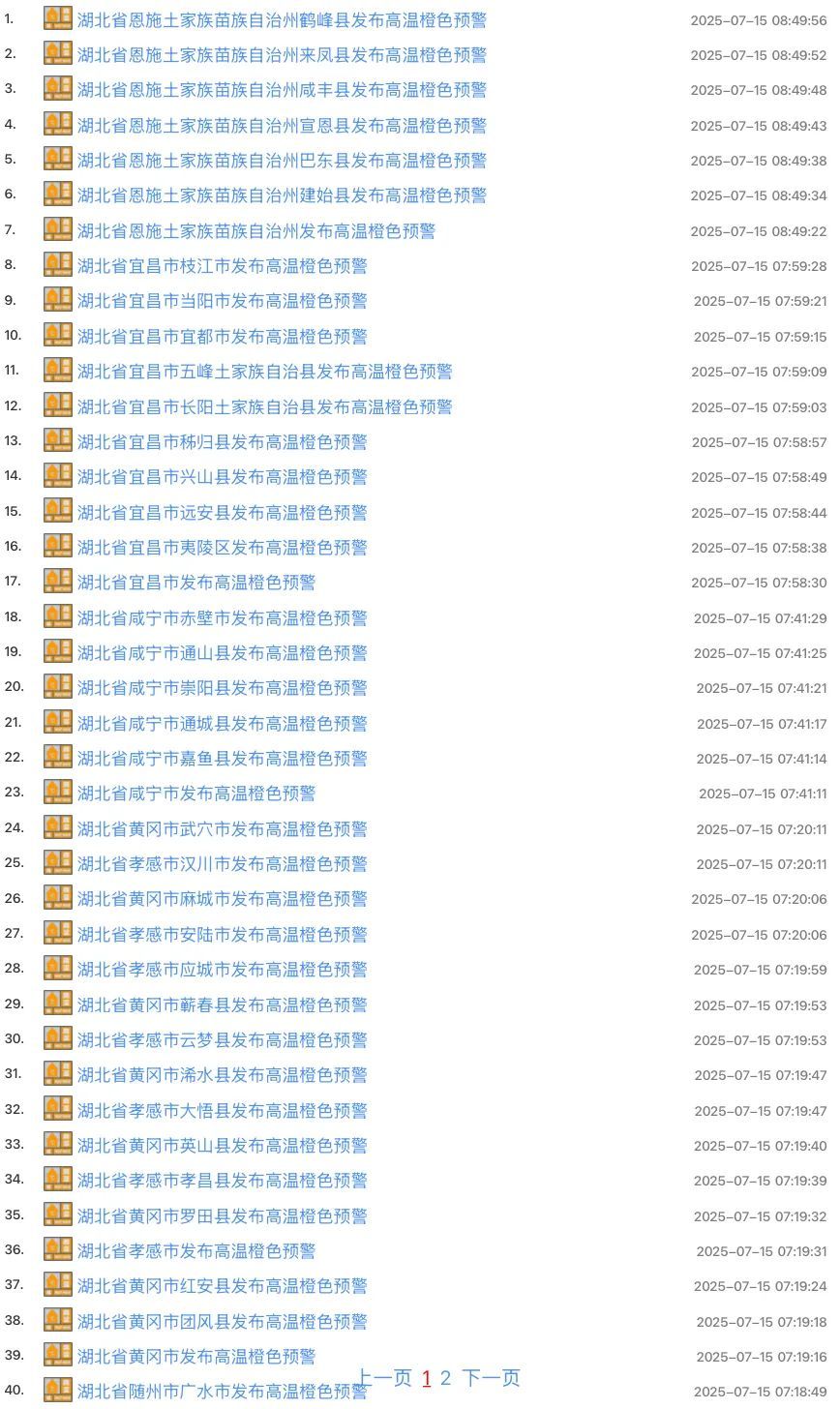
Task: Open the 来凤县 high temperature warning link
Action: 282,55
